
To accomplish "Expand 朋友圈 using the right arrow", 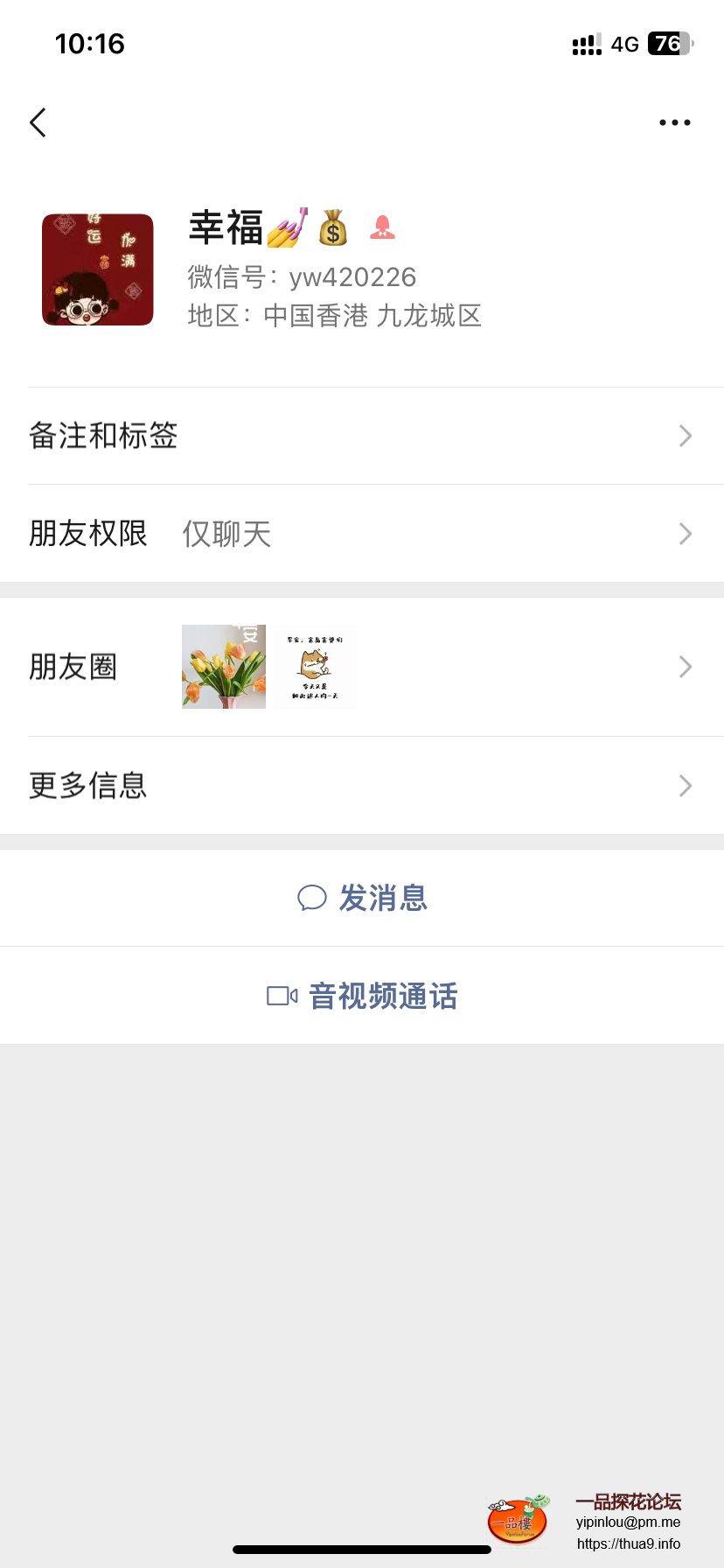I will (x=686, y=667).
